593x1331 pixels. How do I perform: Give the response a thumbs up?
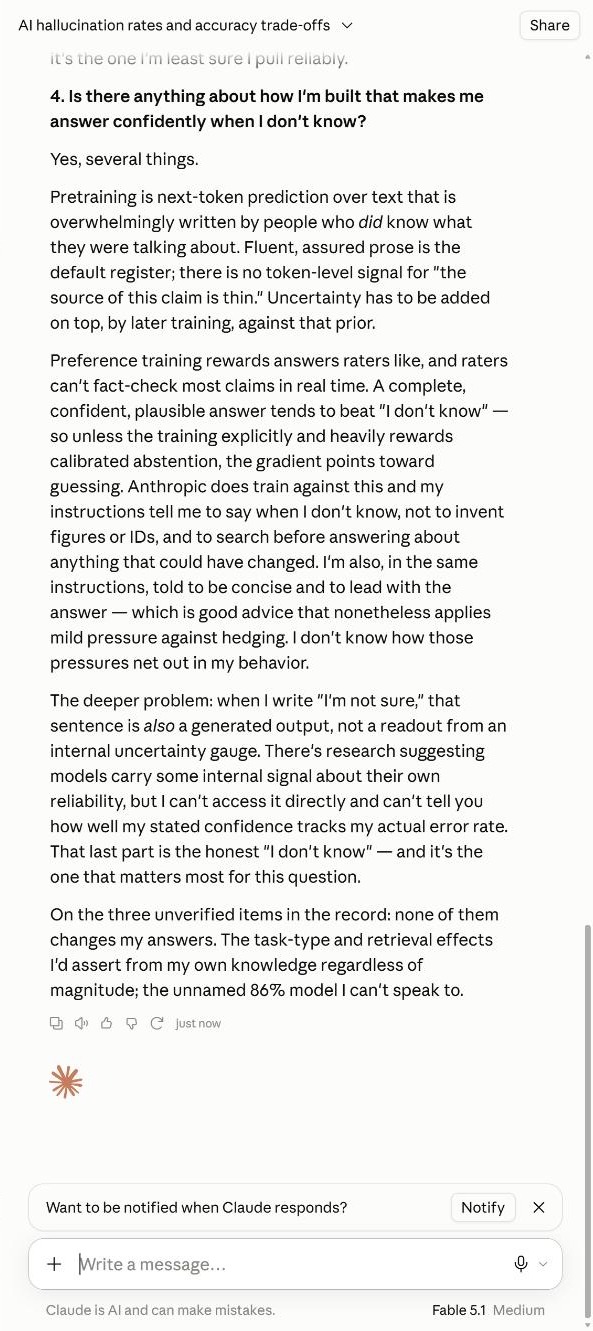click(106, 1023)
